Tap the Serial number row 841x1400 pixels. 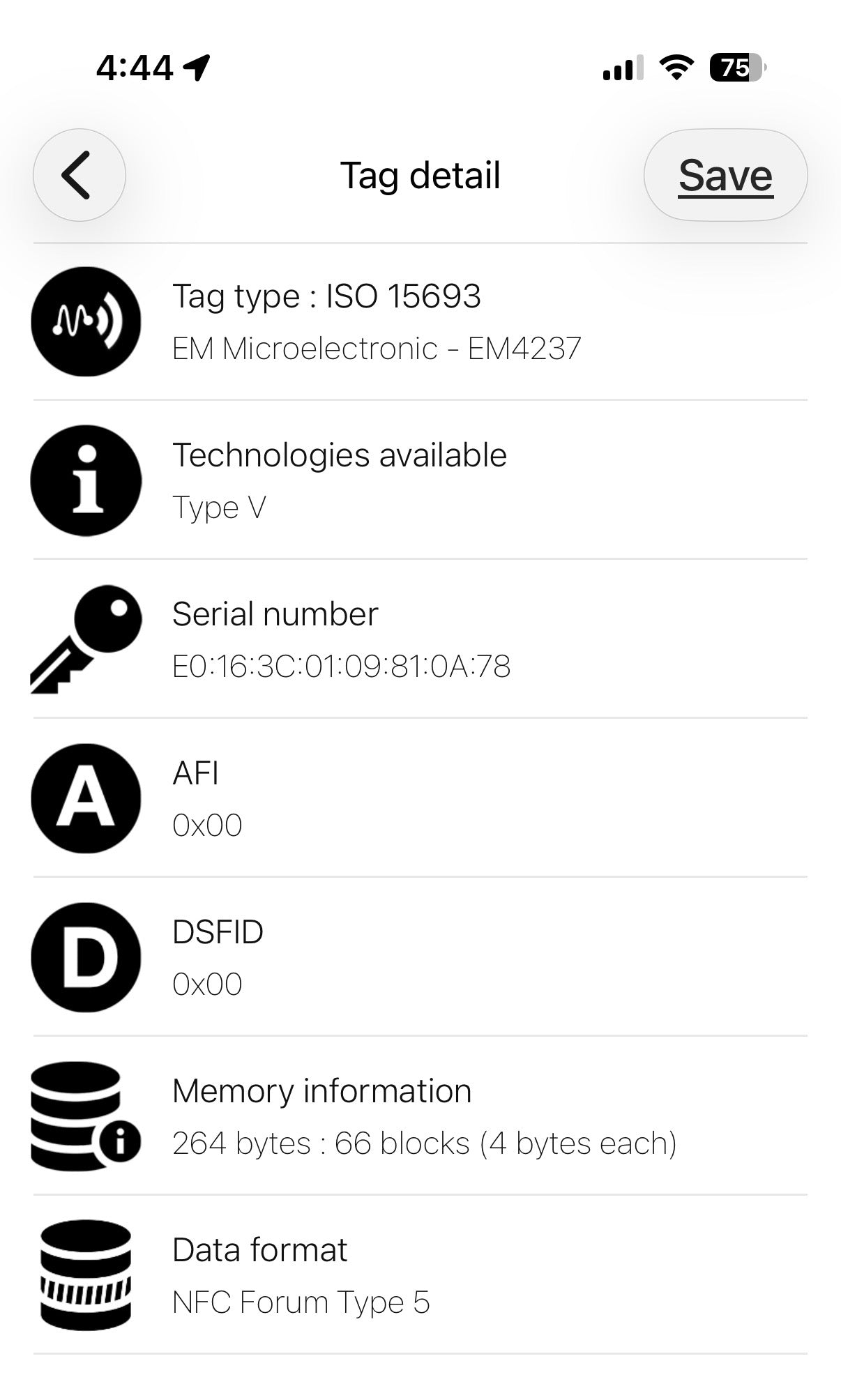click(420, 639)
